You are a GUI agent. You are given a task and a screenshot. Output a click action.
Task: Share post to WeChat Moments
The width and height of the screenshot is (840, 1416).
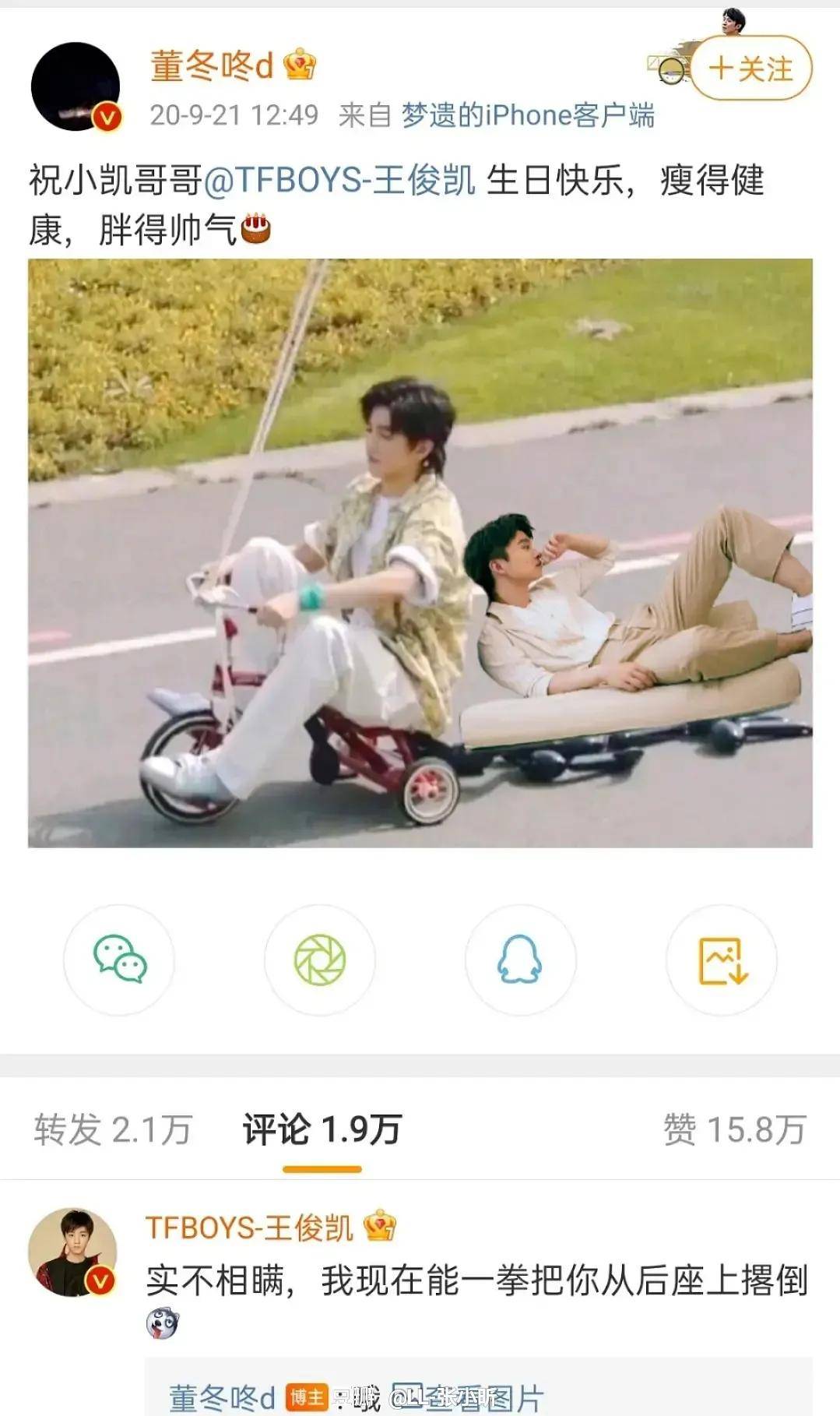coord(319,960)
